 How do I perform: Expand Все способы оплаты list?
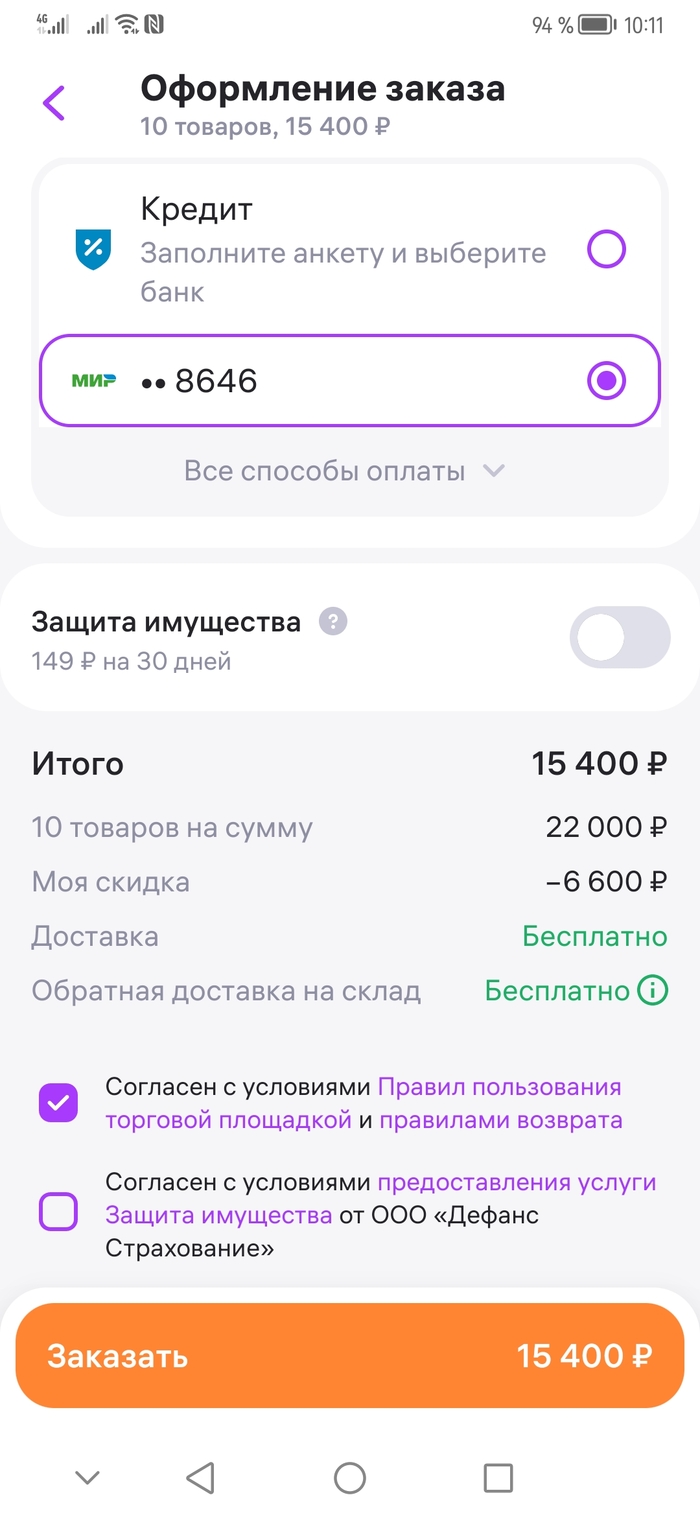point(345,471)
